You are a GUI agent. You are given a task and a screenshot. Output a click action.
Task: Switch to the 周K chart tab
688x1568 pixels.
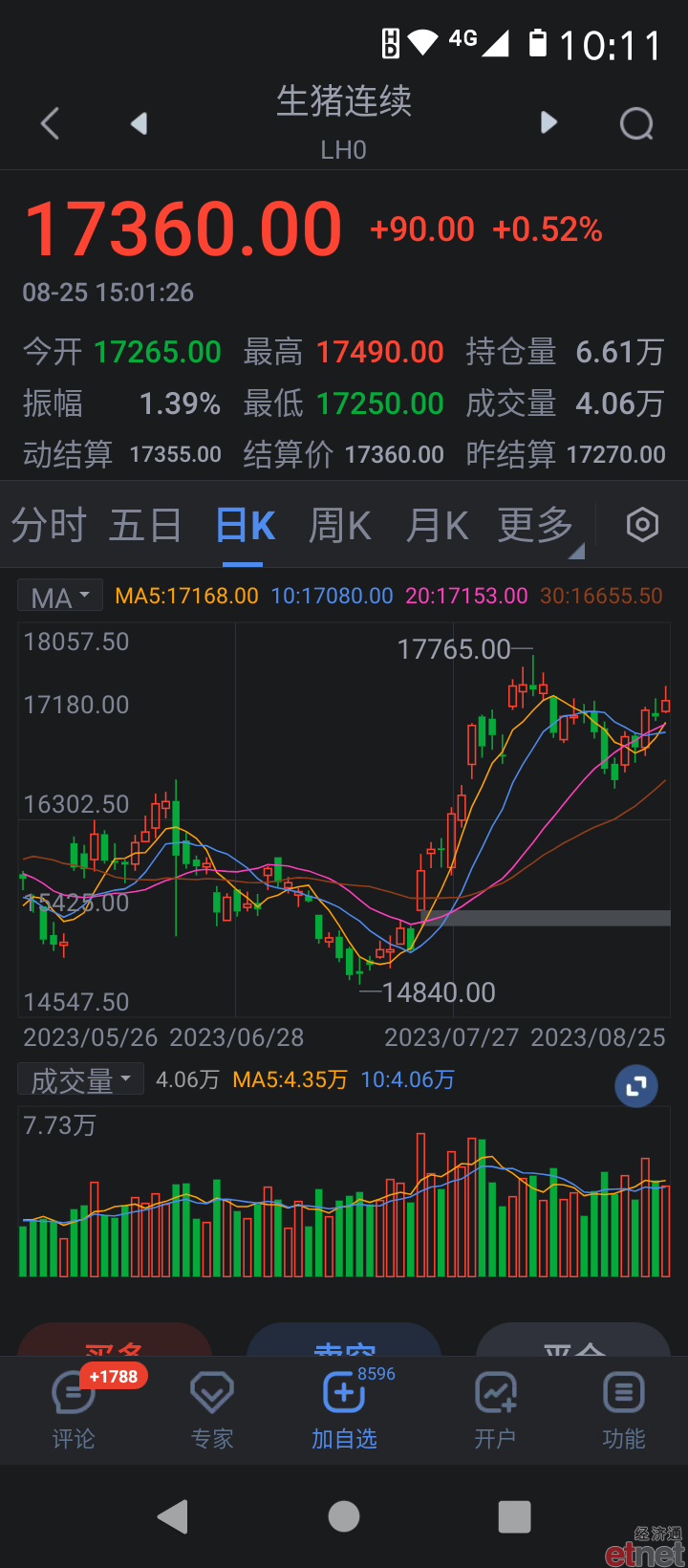point(340,525)
